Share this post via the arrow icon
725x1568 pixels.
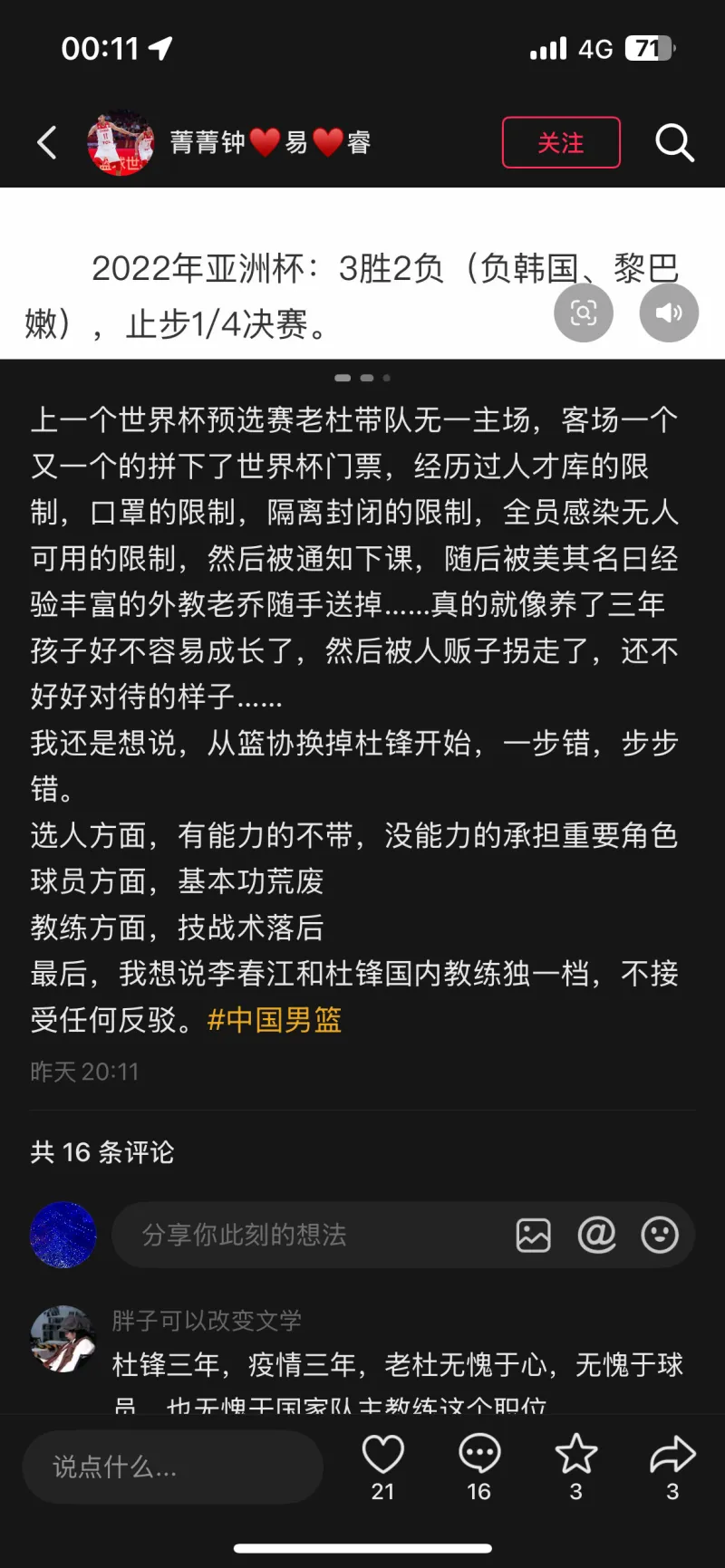[672, 1455]
